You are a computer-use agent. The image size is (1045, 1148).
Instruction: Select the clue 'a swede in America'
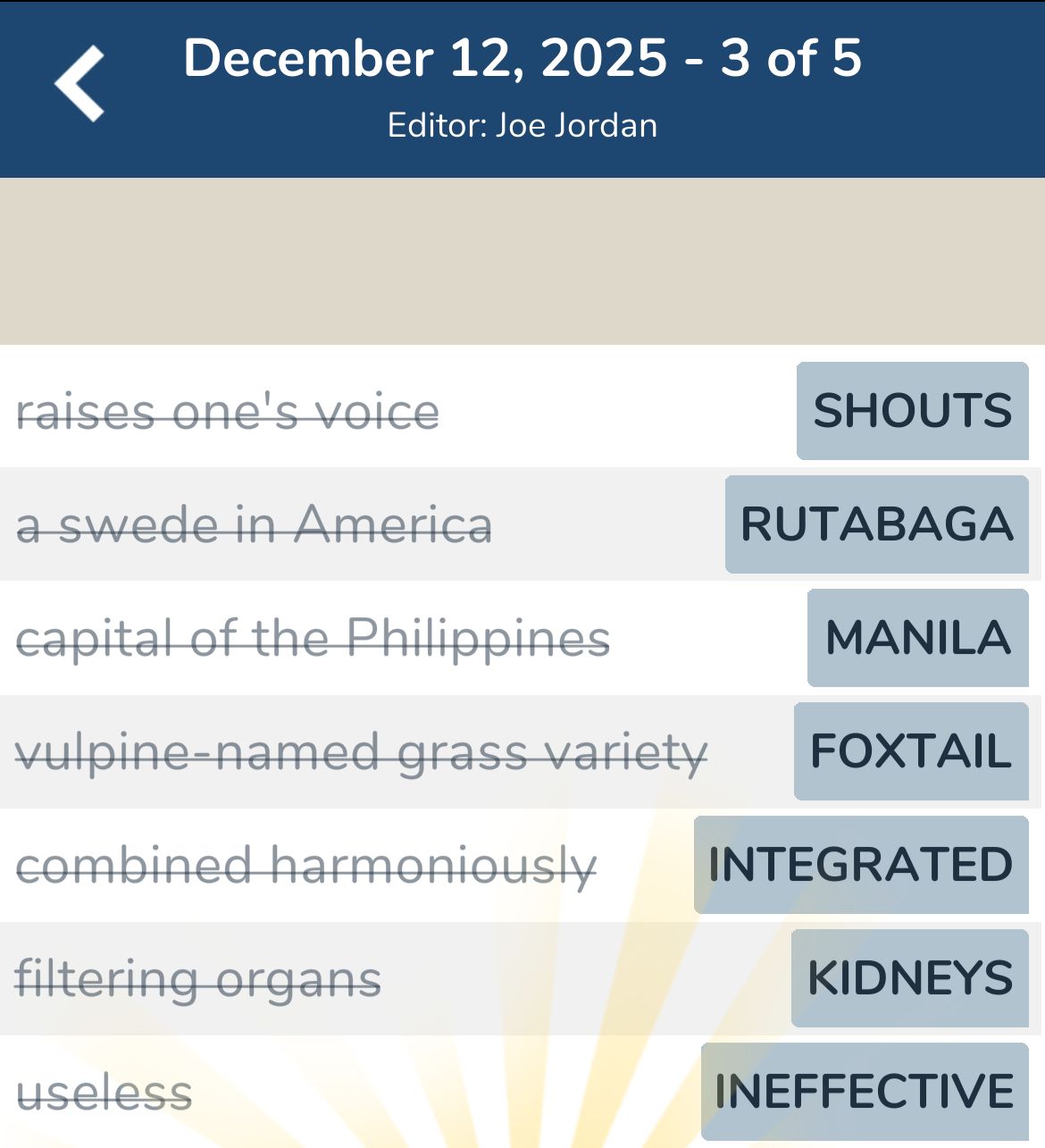pyautogui.click(x=255, y=525)
